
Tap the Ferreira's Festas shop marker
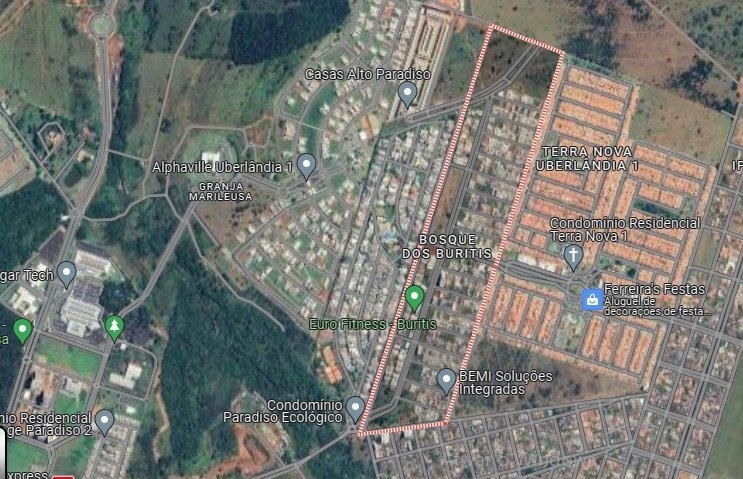(x=592, y=299)
